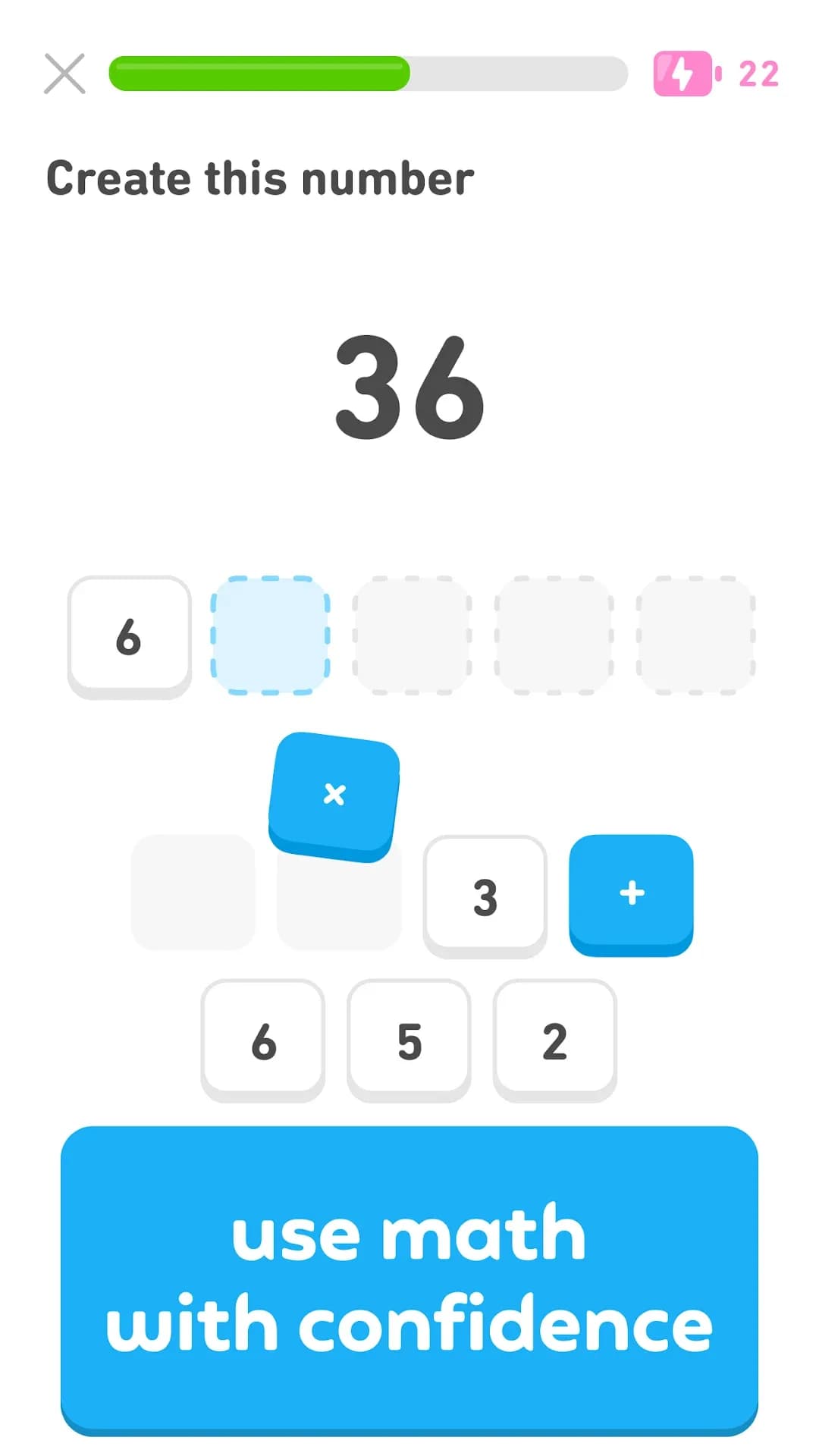
Task: Select the multiplication sign tile
Action: 334,797
